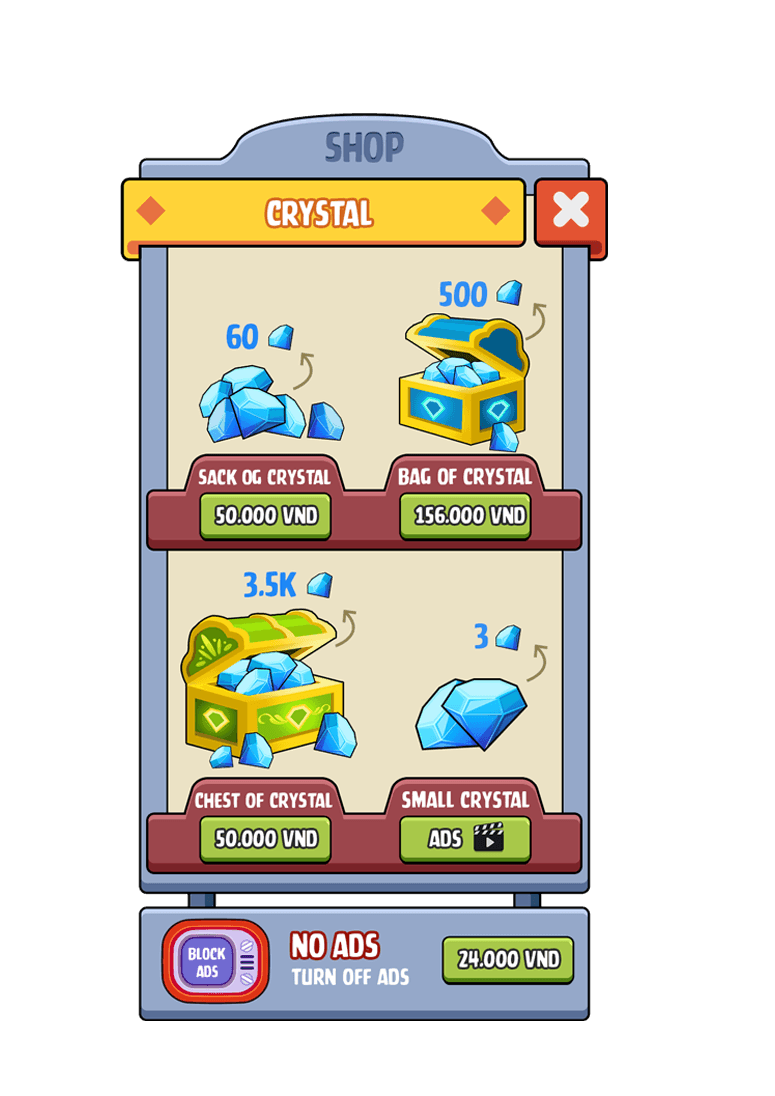
Task: Close the crystal shop dialog
Action: click(570, 211)
